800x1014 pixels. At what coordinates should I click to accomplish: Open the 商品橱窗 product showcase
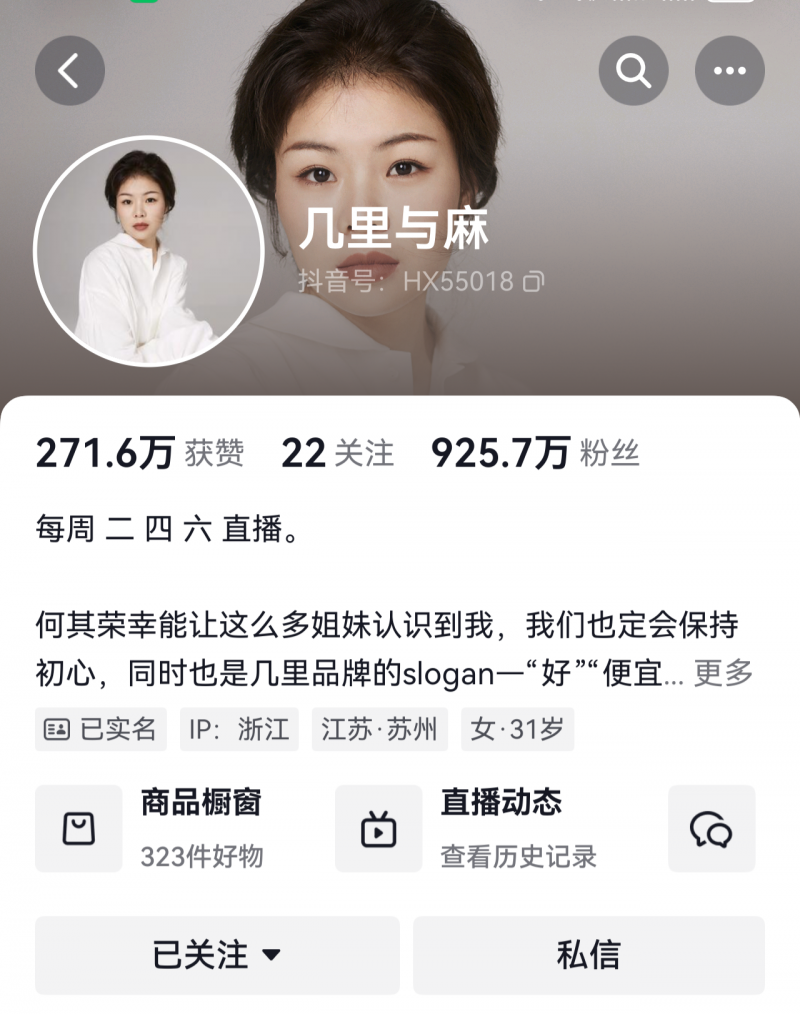170,829
